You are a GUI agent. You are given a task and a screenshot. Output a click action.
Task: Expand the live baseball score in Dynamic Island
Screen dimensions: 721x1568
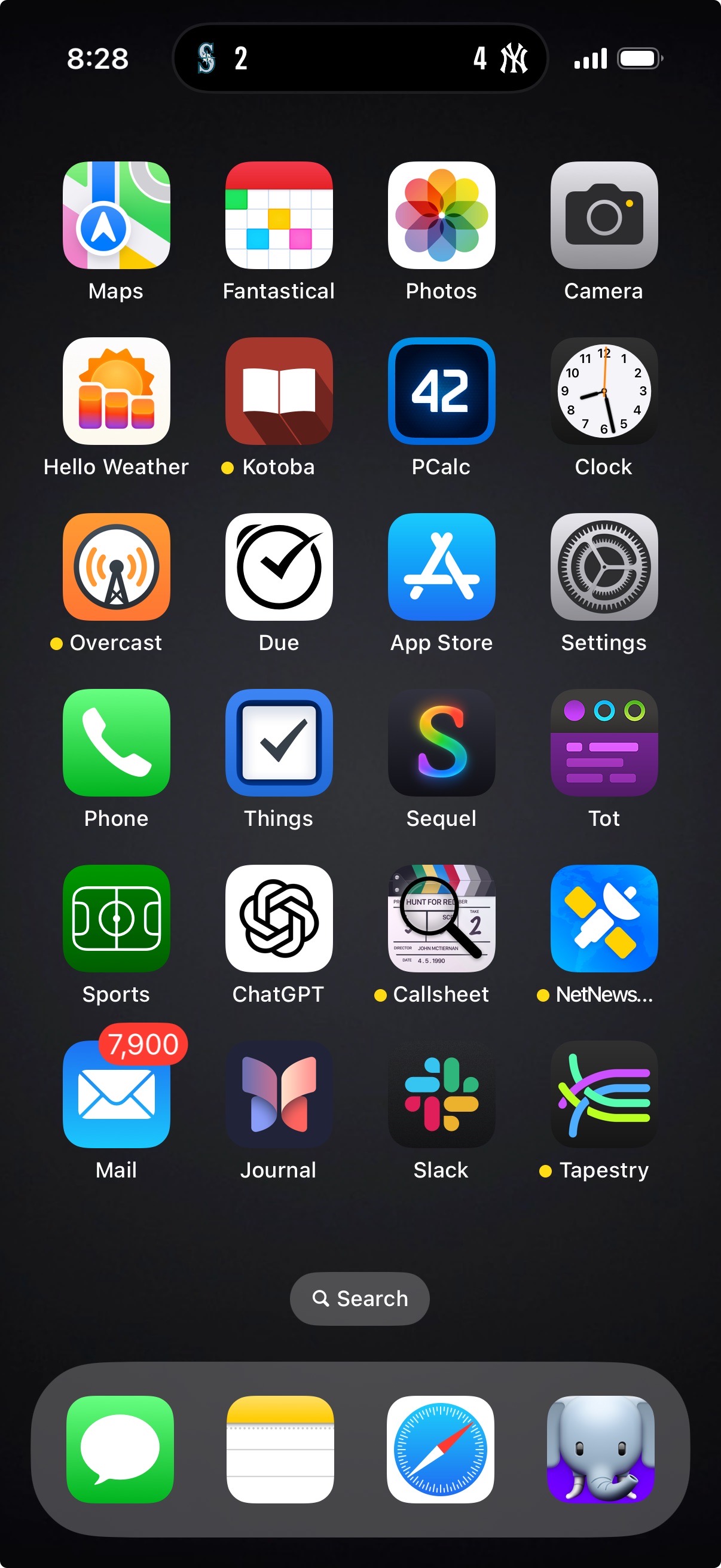tap(361, 58)
